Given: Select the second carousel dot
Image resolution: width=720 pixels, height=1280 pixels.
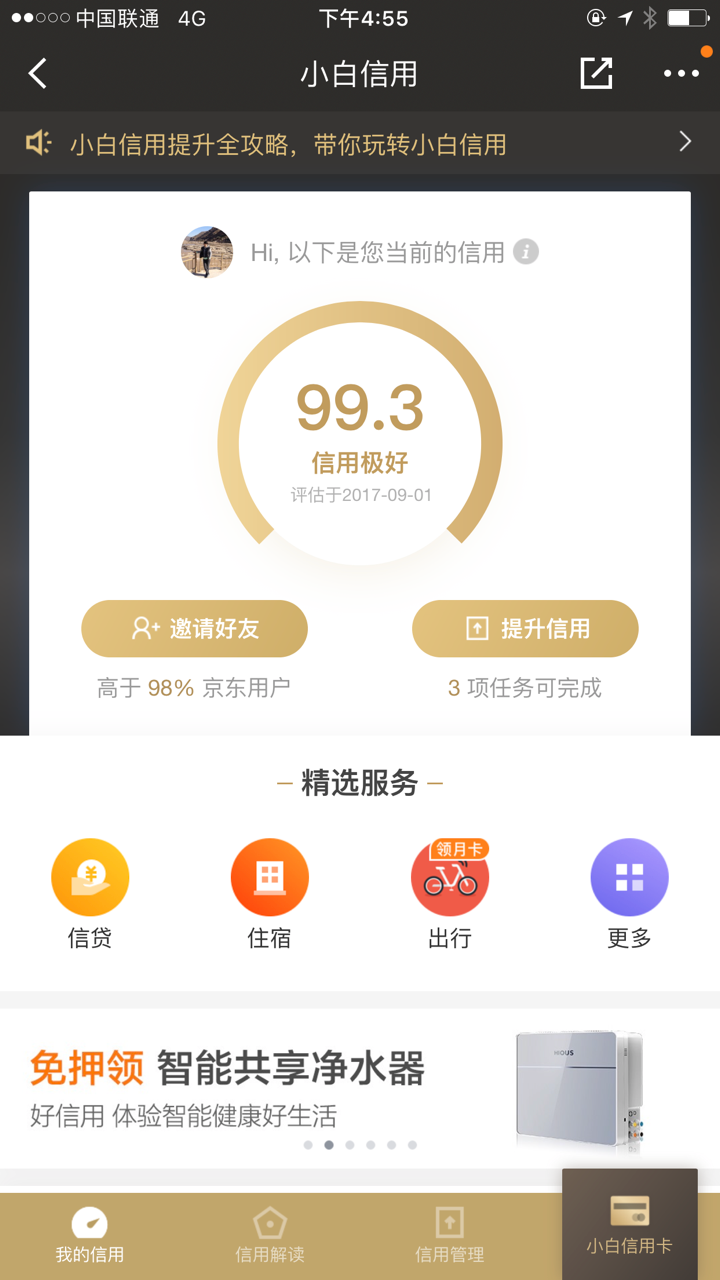Looking at the screenshot, I should coord(329,1144).
